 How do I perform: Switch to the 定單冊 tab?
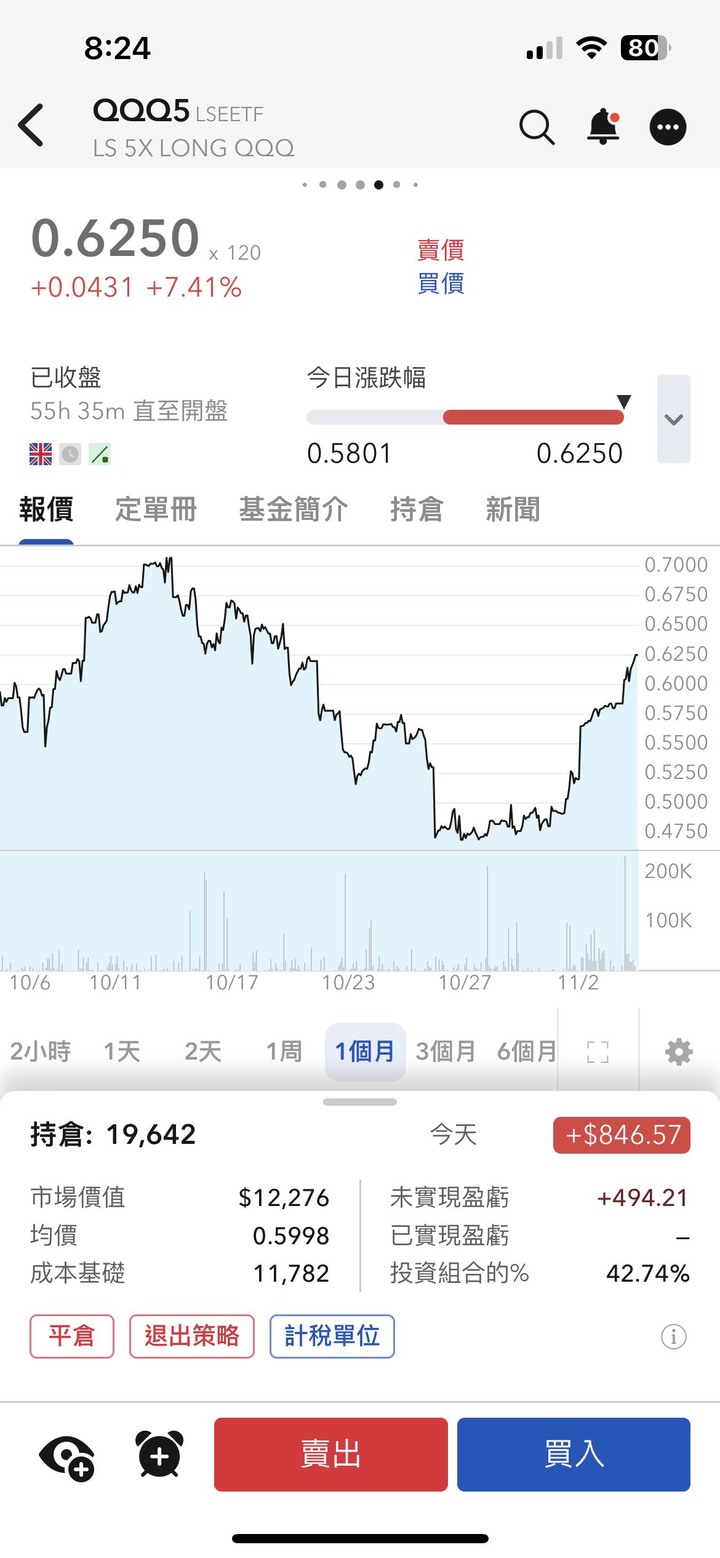pyautogui.click(x=155, y=509)
